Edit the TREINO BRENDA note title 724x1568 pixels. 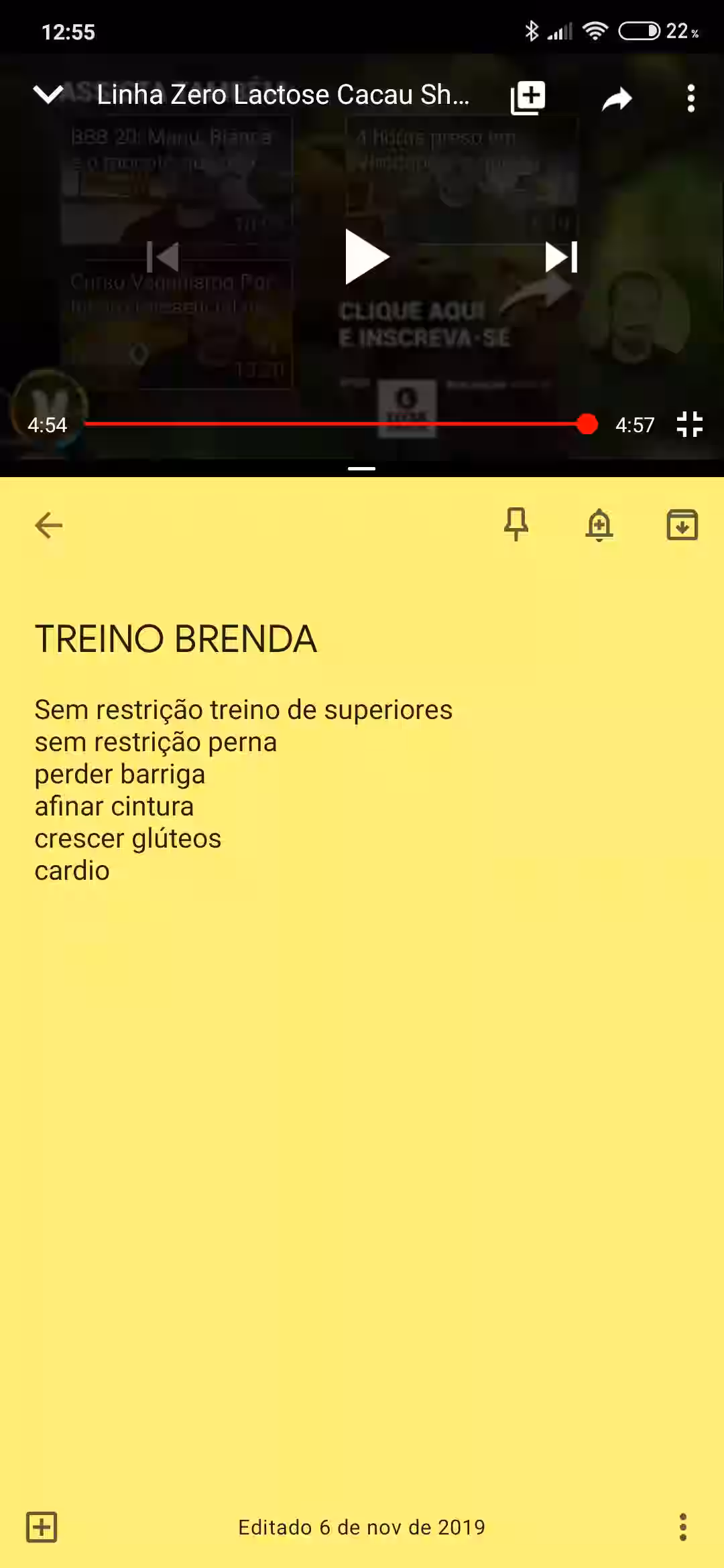click(176, 639)
